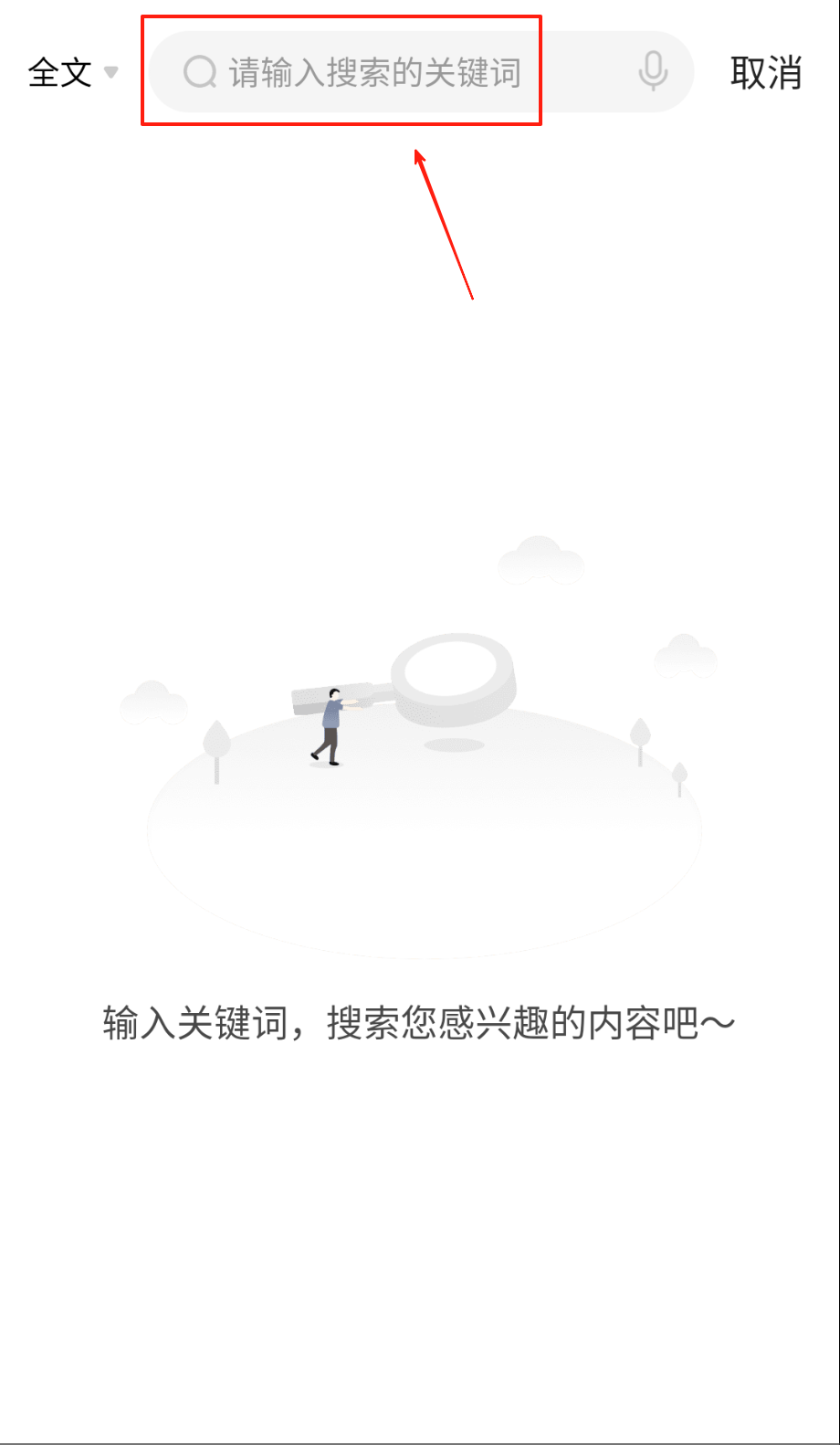
Task: Cancel the search with 取消
Action: [x=765, y=72]
